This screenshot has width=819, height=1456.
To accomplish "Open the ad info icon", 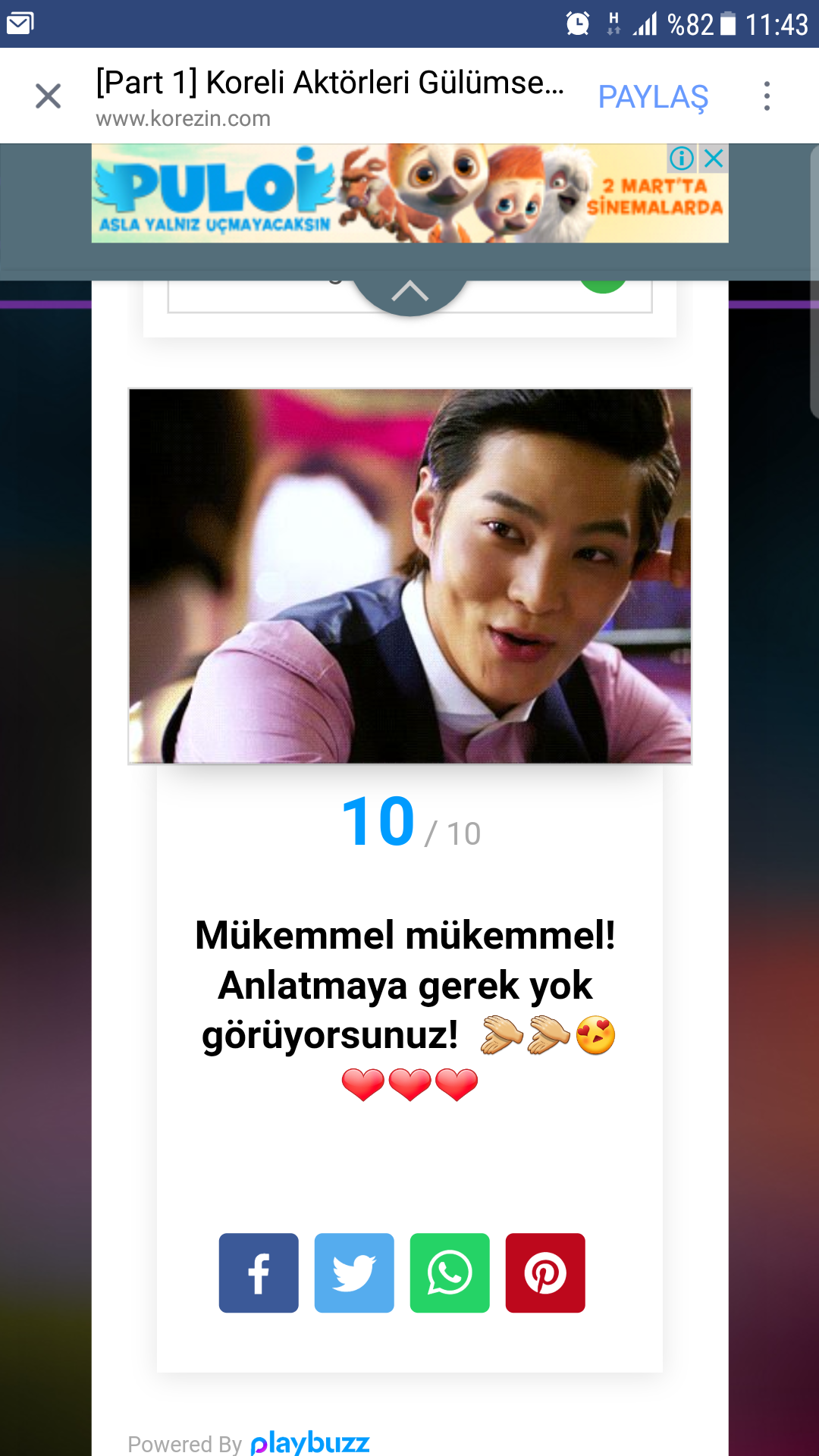I will [x=682, y=158].
